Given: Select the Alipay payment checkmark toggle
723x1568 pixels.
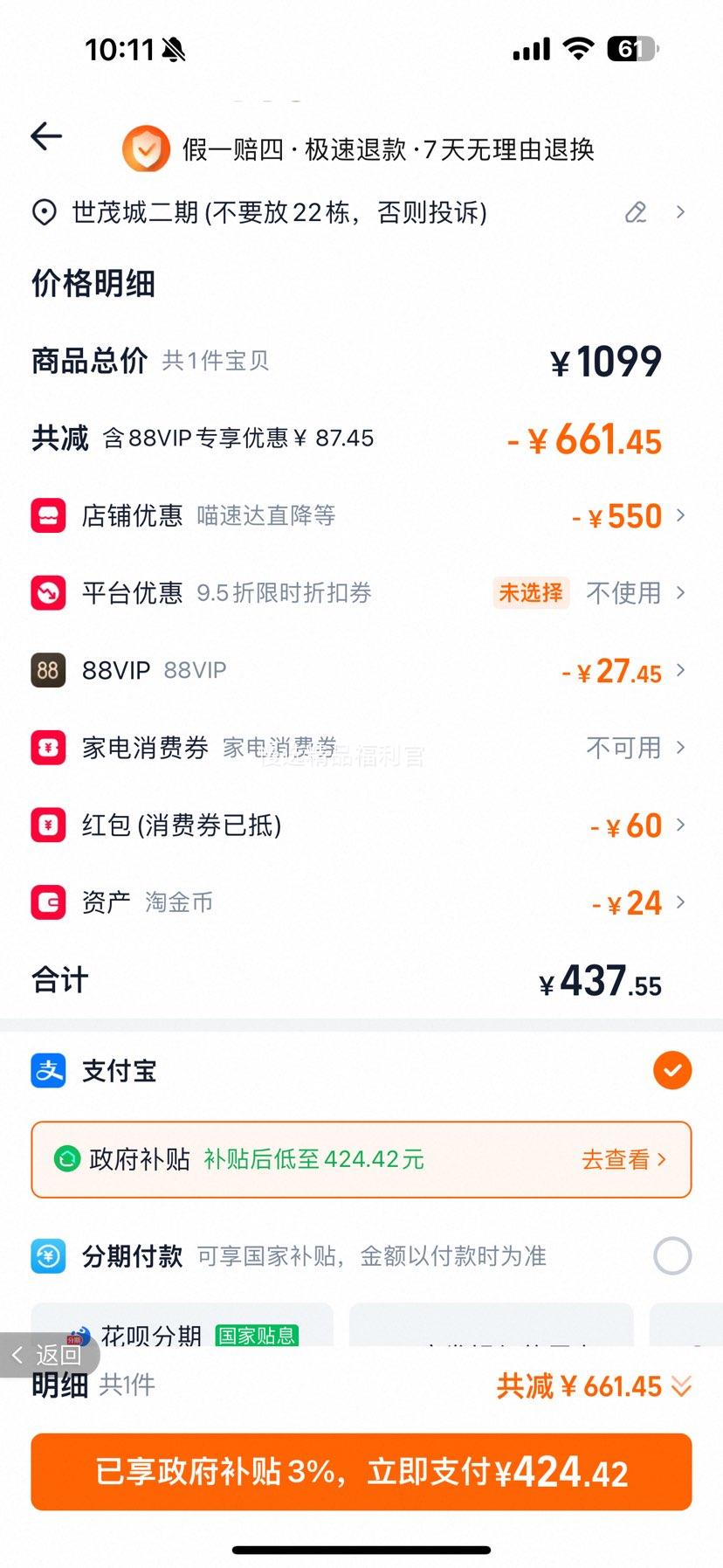Looking at the screenshot, I should (671, 1070).
